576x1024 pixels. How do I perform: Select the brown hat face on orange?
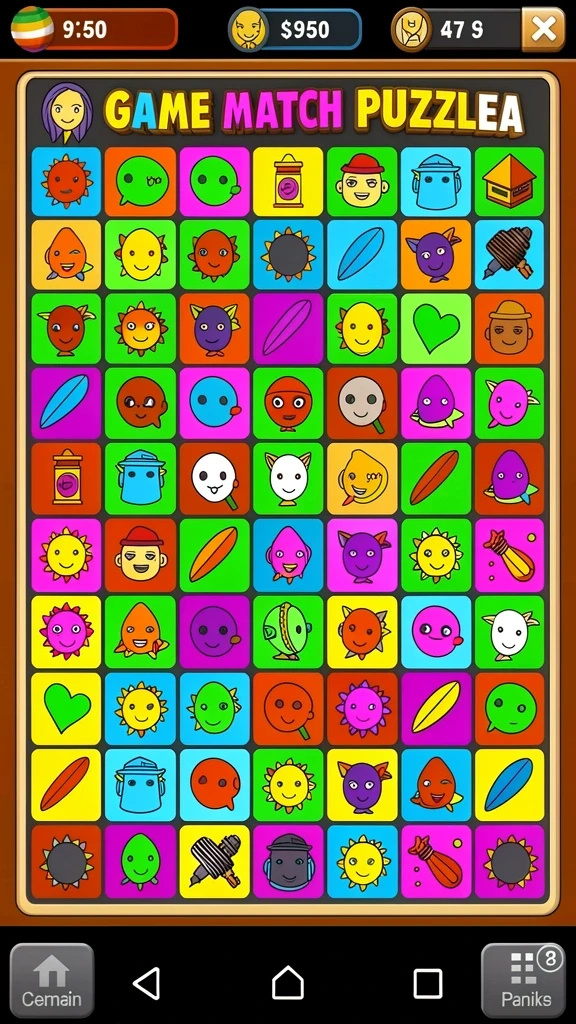pyautogui.click(x=509, y=328)
